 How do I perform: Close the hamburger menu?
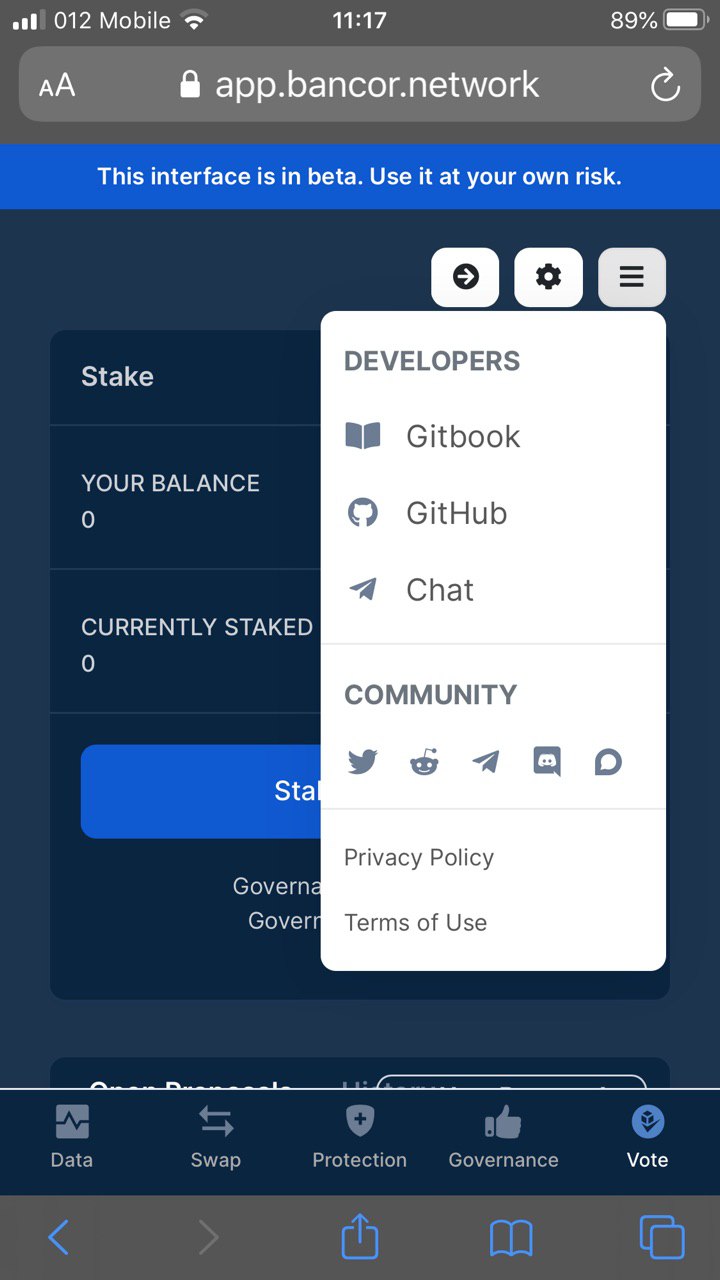click(x=631, y=277)
